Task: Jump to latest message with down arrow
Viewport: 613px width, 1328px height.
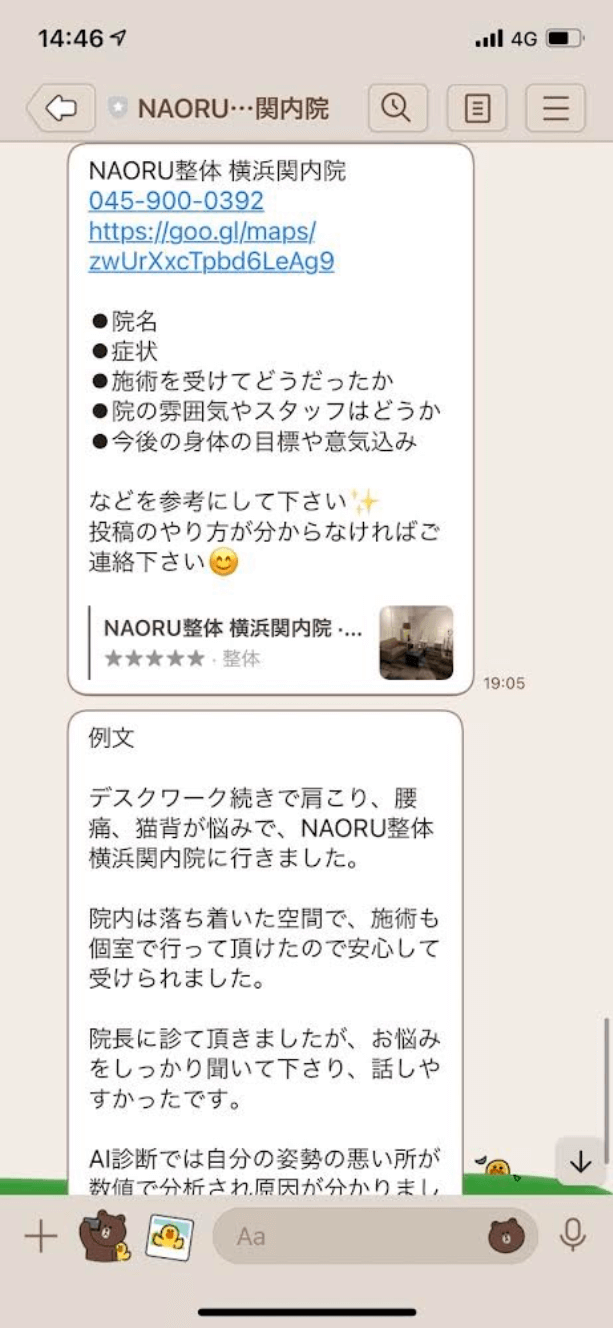Action: pos(580,1162)
